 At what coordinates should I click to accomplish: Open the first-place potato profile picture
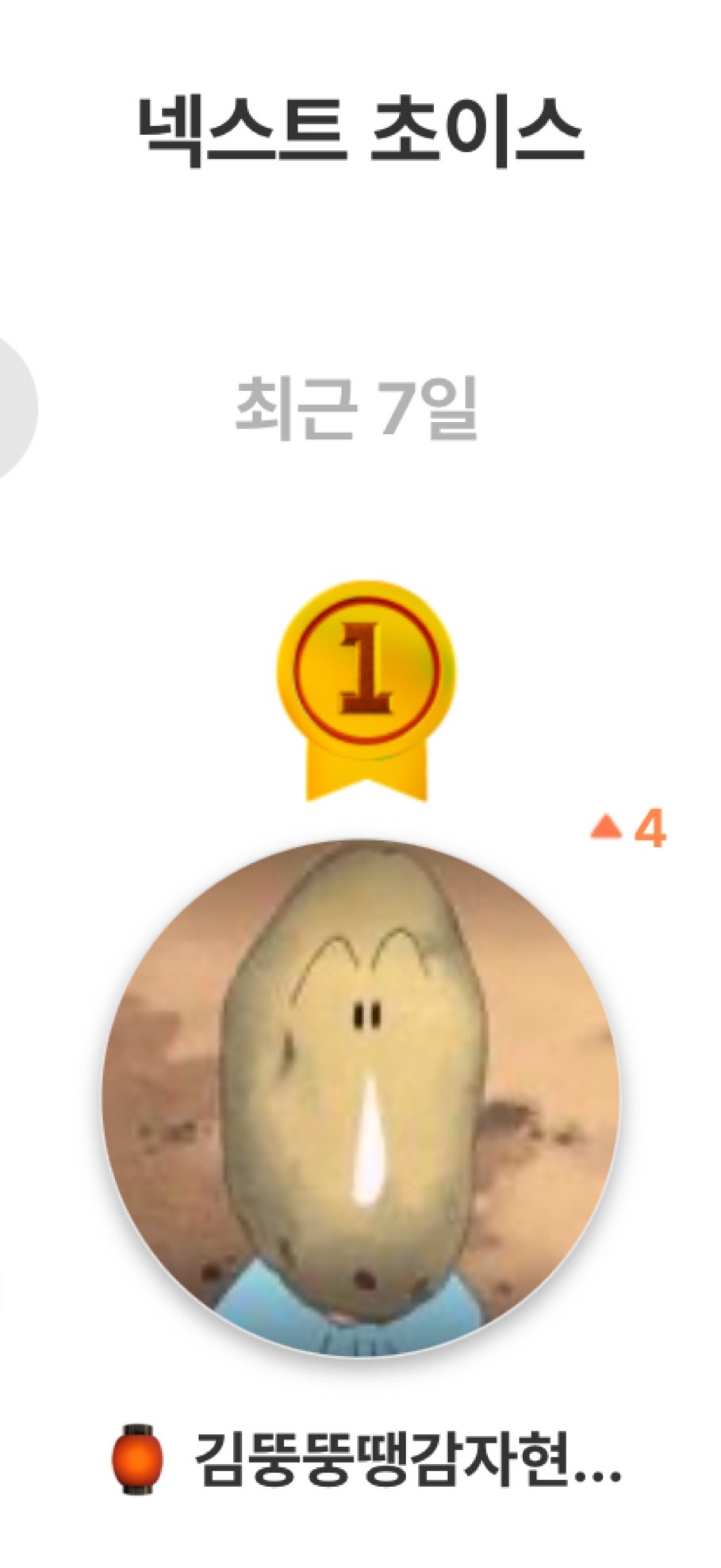(360, 1098)
